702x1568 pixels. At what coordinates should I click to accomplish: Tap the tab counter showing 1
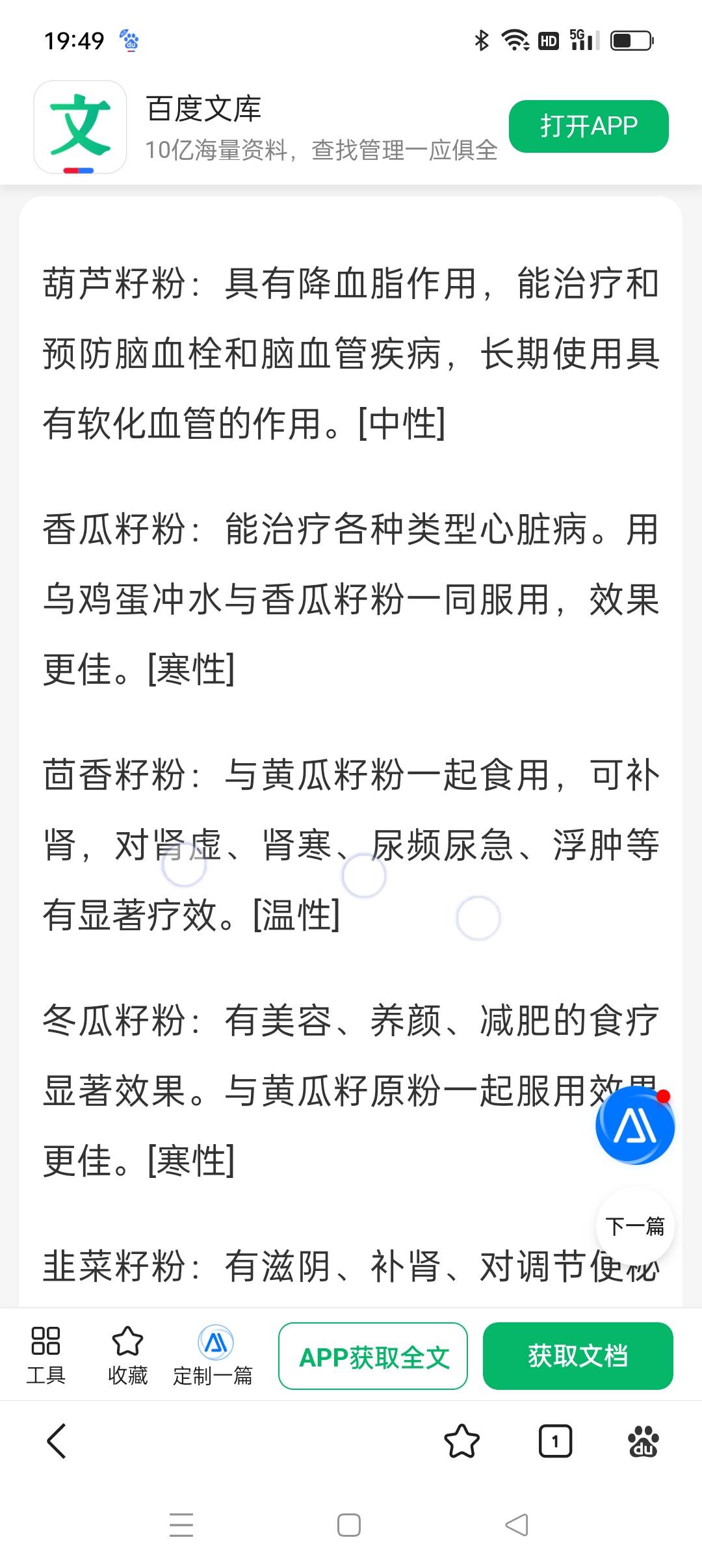click(x=554, y=1442)
